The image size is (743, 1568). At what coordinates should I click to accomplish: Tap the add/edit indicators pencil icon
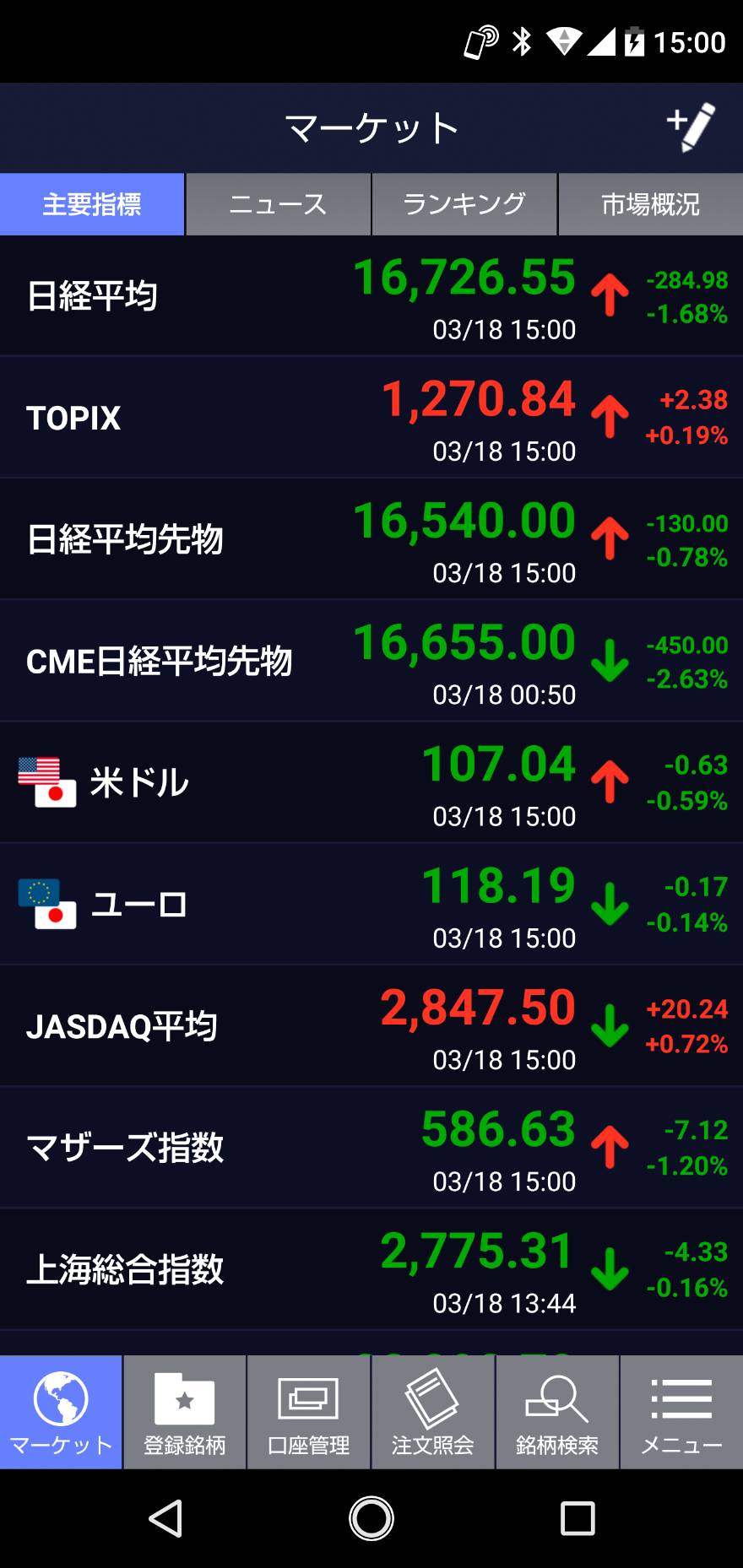pos(691,127)
